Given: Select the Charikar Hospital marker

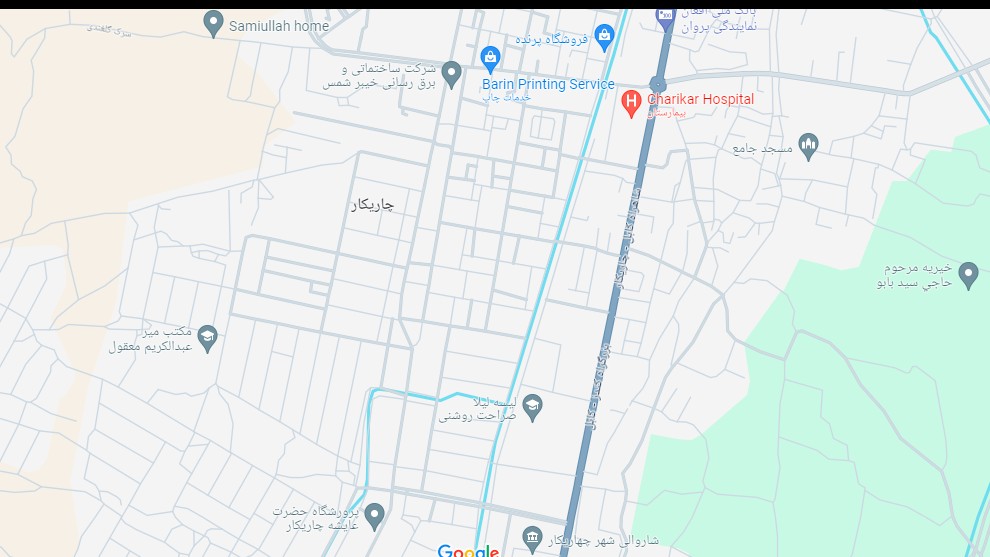Looking at the screenshot, I should click(631, 101).
